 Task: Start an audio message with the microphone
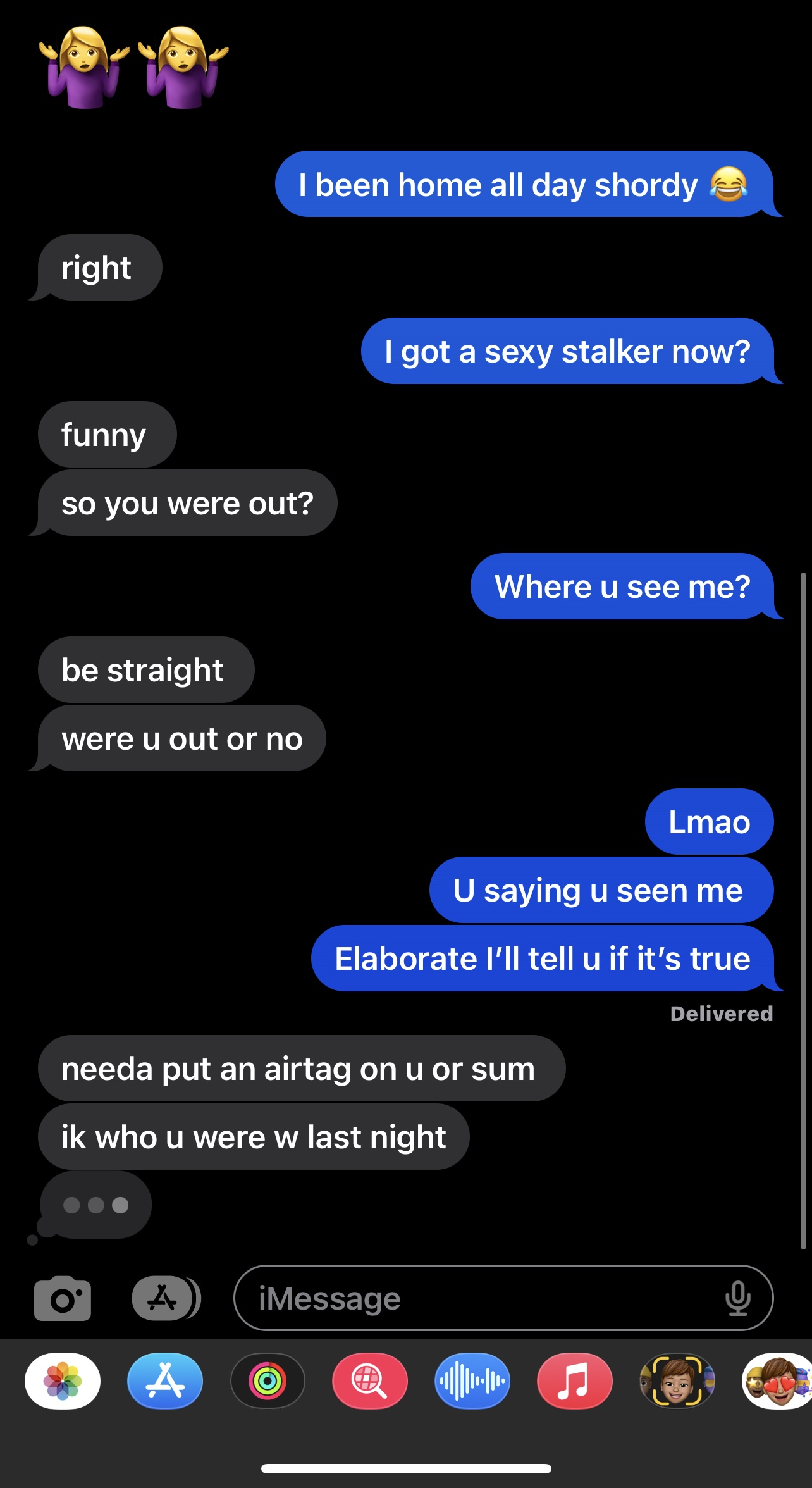(x=737, y=1298)
